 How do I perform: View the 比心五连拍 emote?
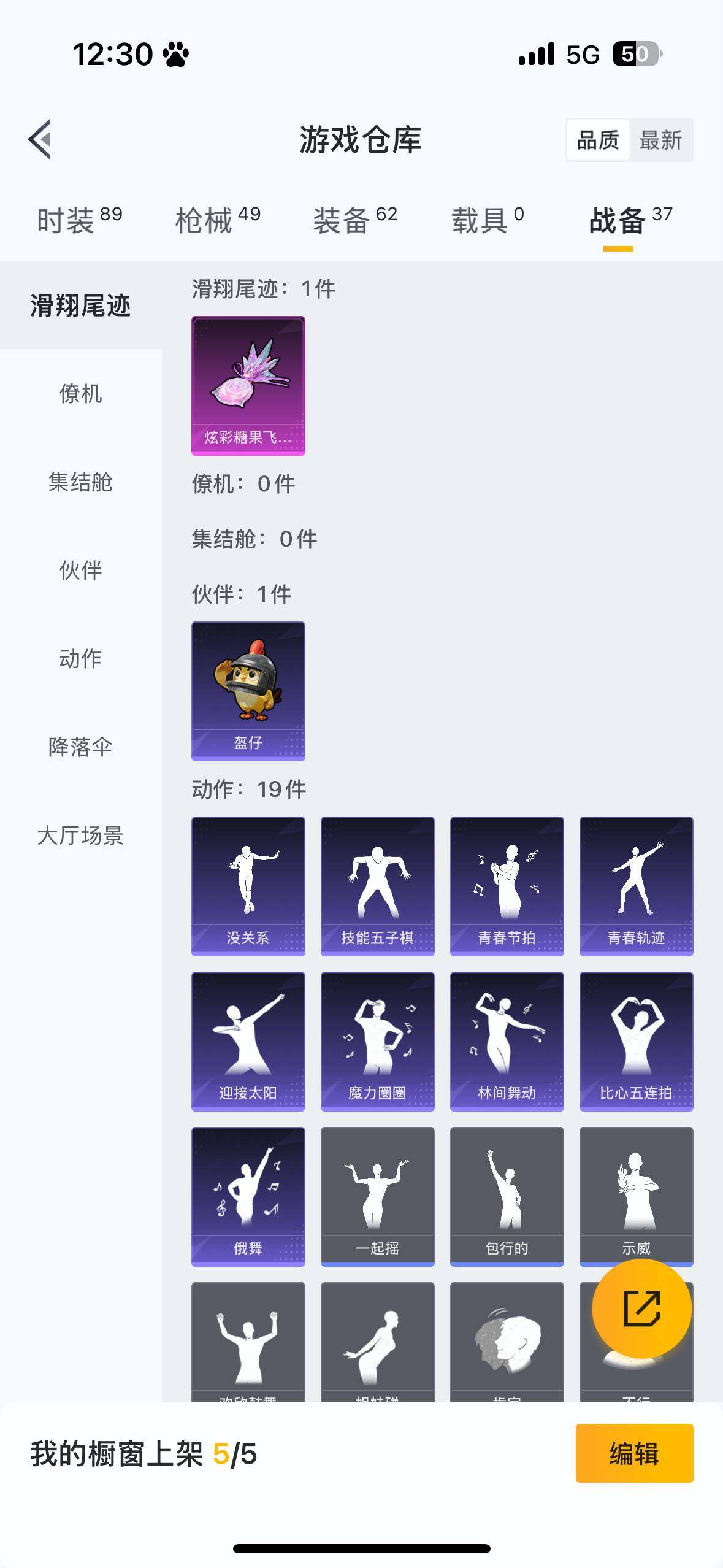(636, 1042)
